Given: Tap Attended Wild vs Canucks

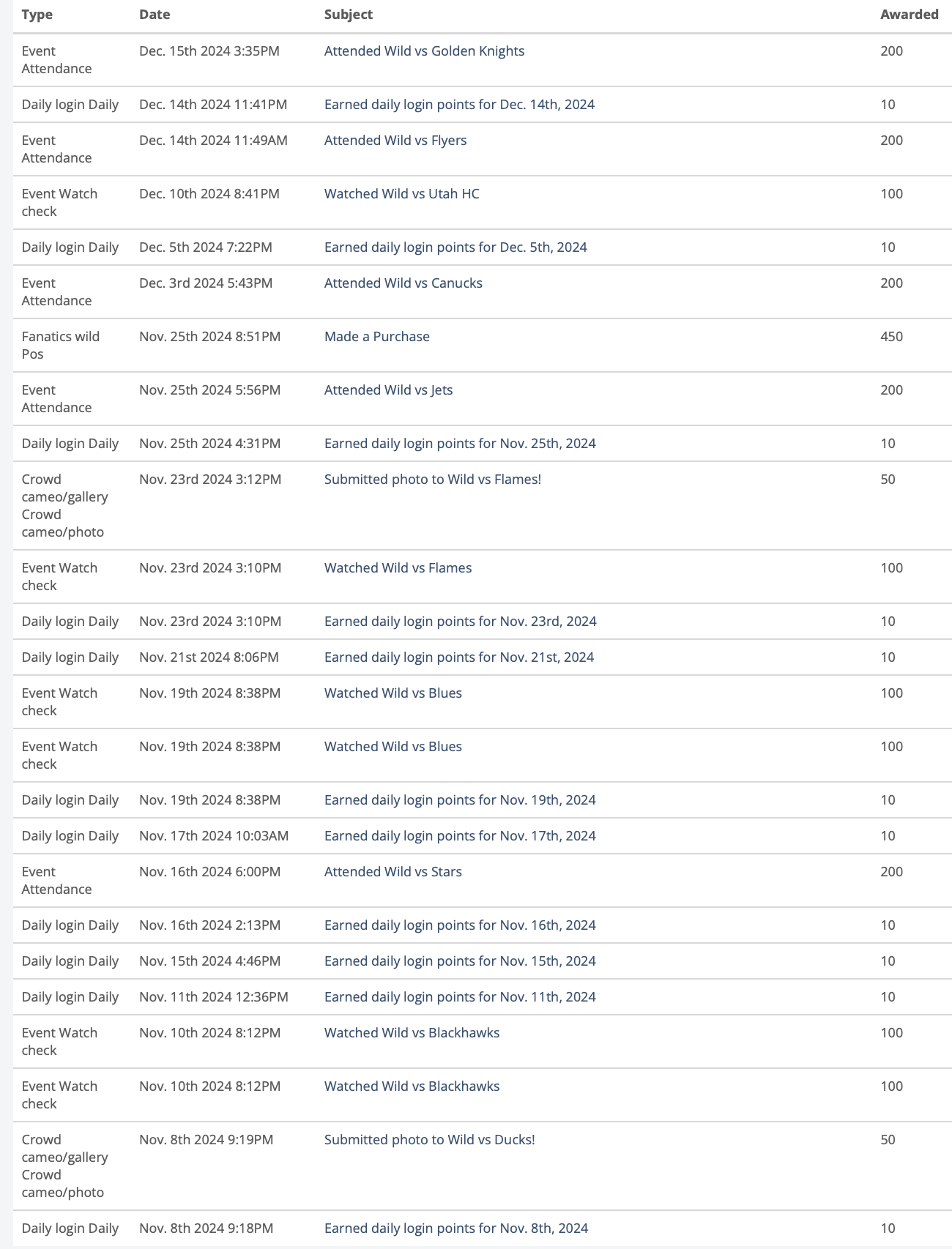Looking at the screenshot, I should click(x=404, y=283).
